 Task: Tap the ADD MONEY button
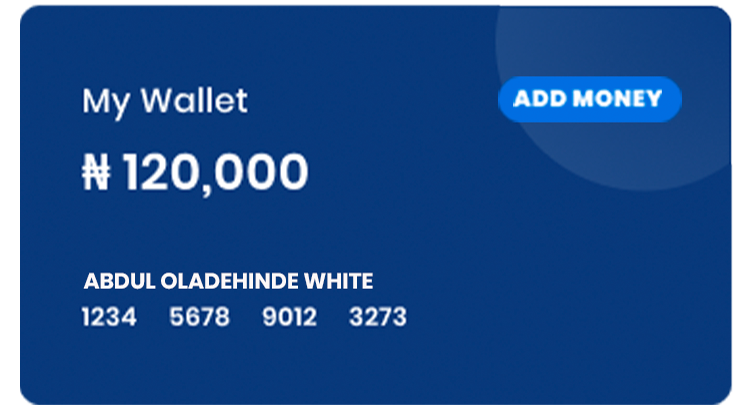(589, 99)
